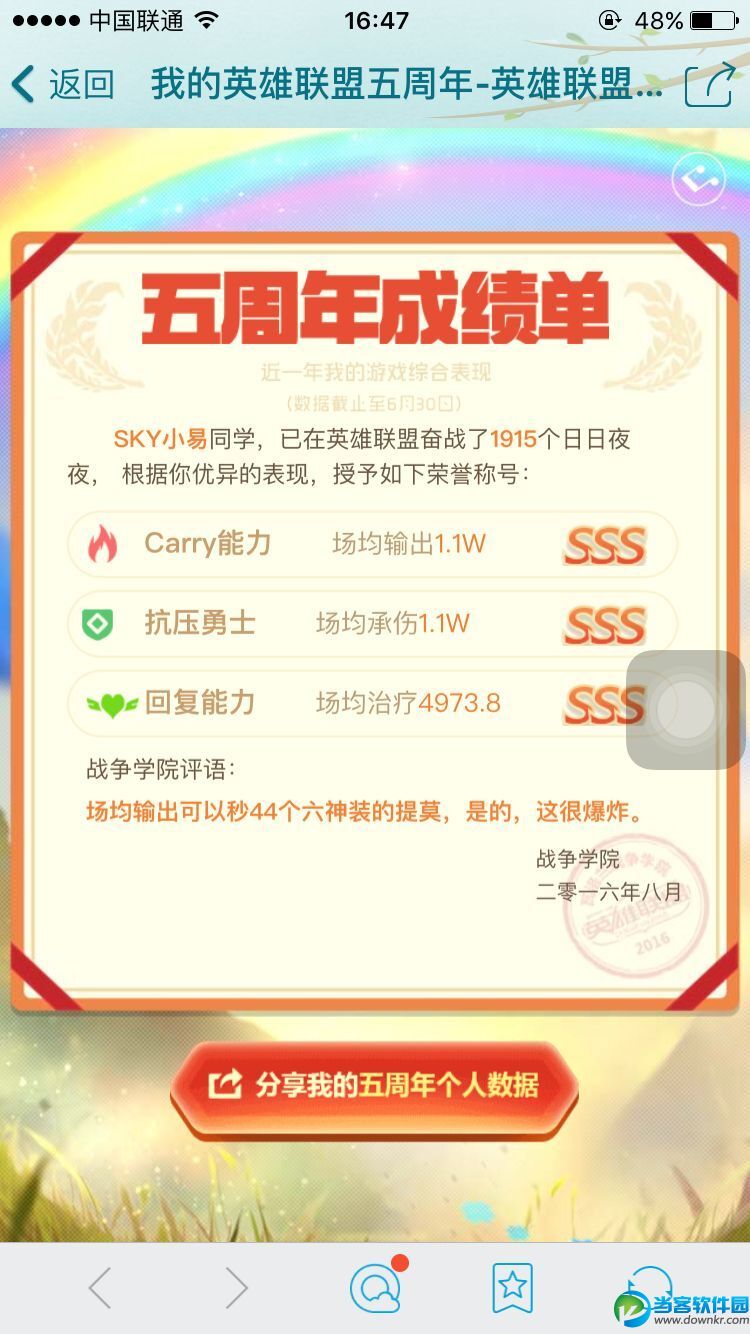The image size is (750, 1334).
Task: Tap the 返回 back button
Action: (62, 85)
